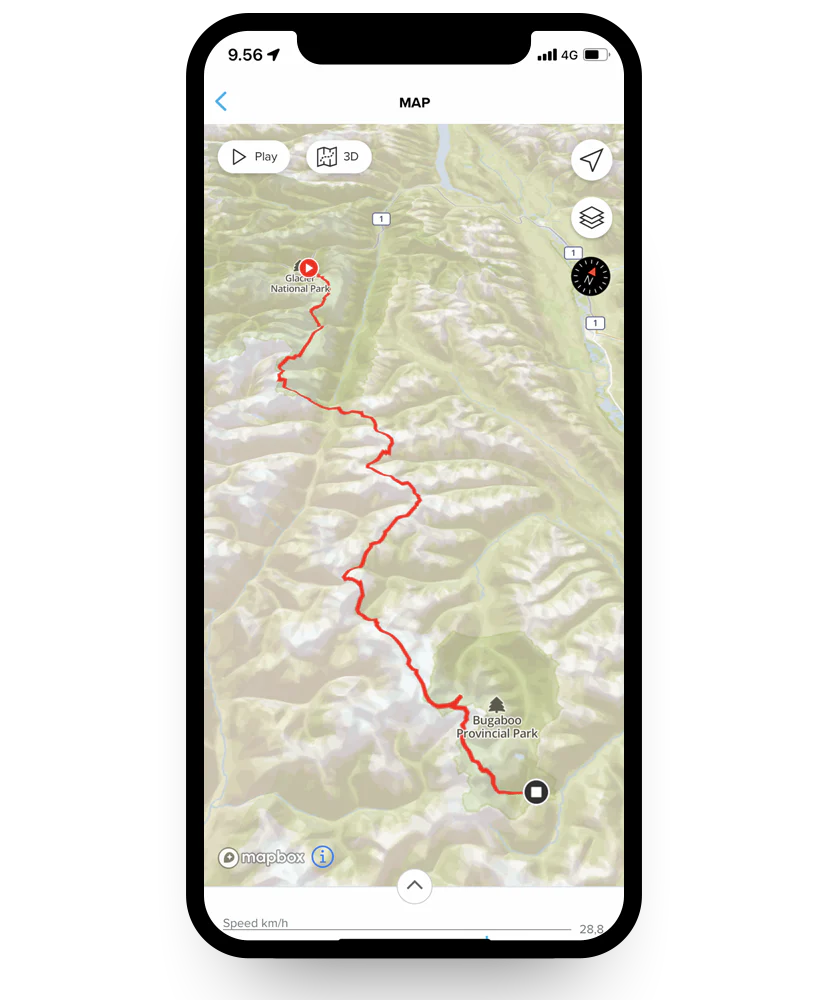Viewport: 828px width, 1000px height.
Task: Select the route start marker
Action: pyautogui.click(x=309, y=267)
